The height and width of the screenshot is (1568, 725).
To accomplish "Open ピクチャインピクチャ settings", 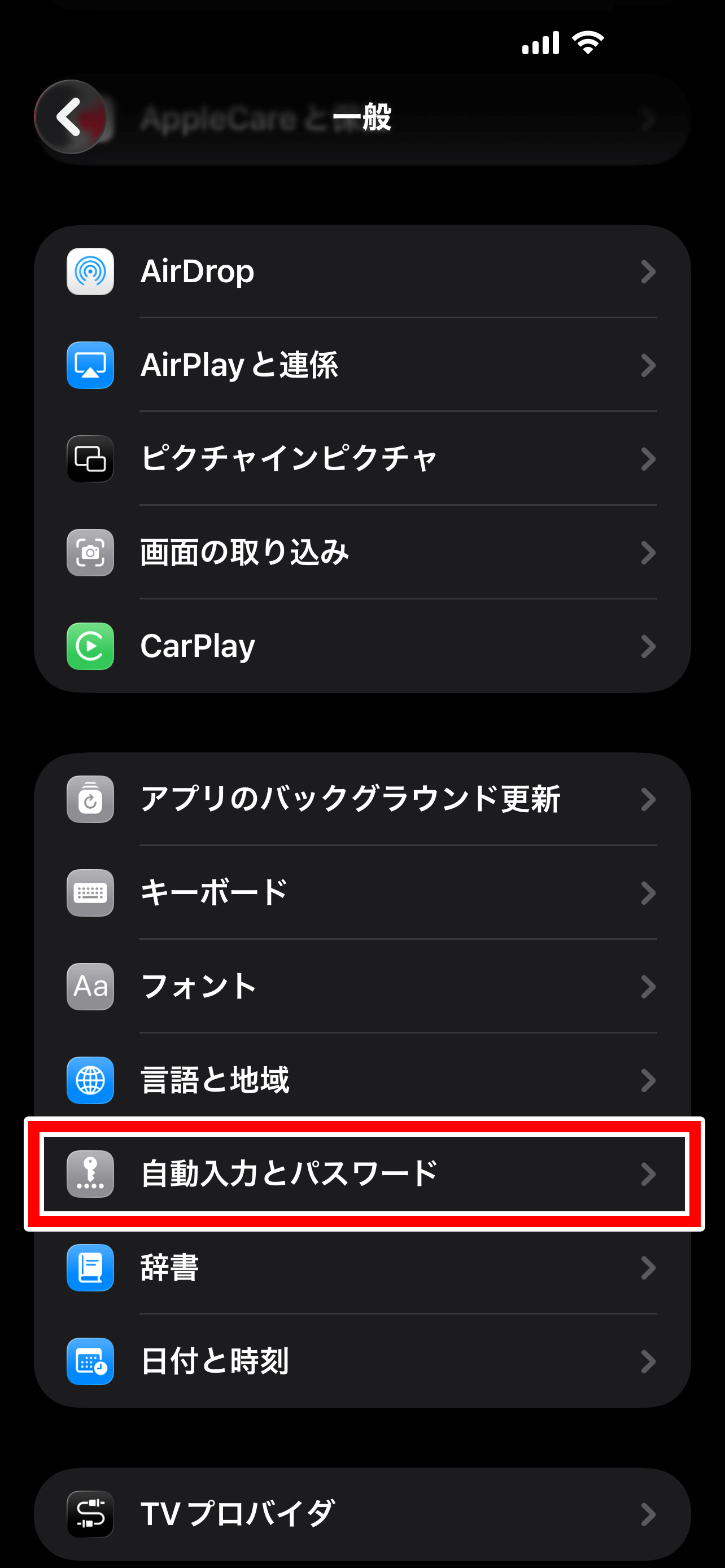I will click(x=362, y=459).
